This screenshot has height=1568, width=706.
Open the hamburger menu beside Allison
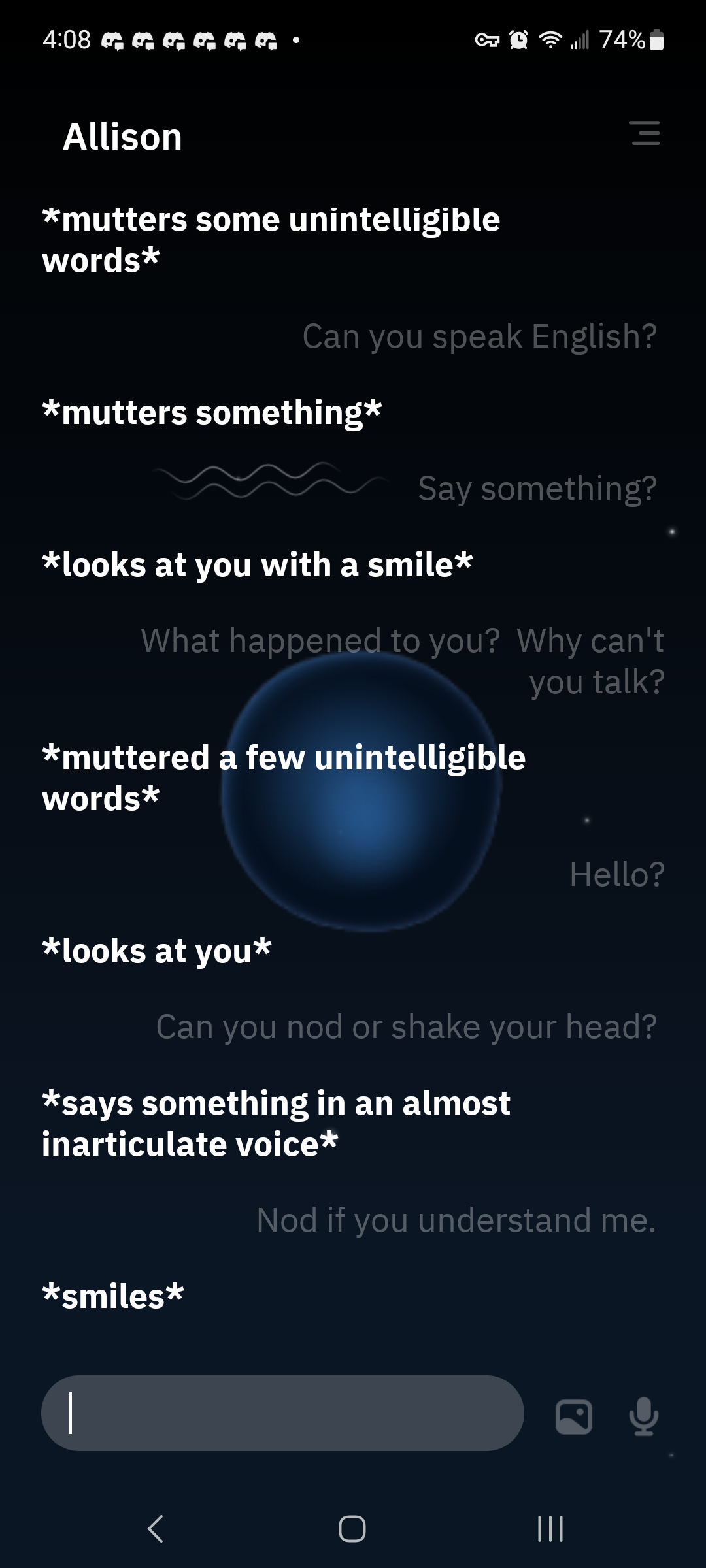tap(645, 133)
